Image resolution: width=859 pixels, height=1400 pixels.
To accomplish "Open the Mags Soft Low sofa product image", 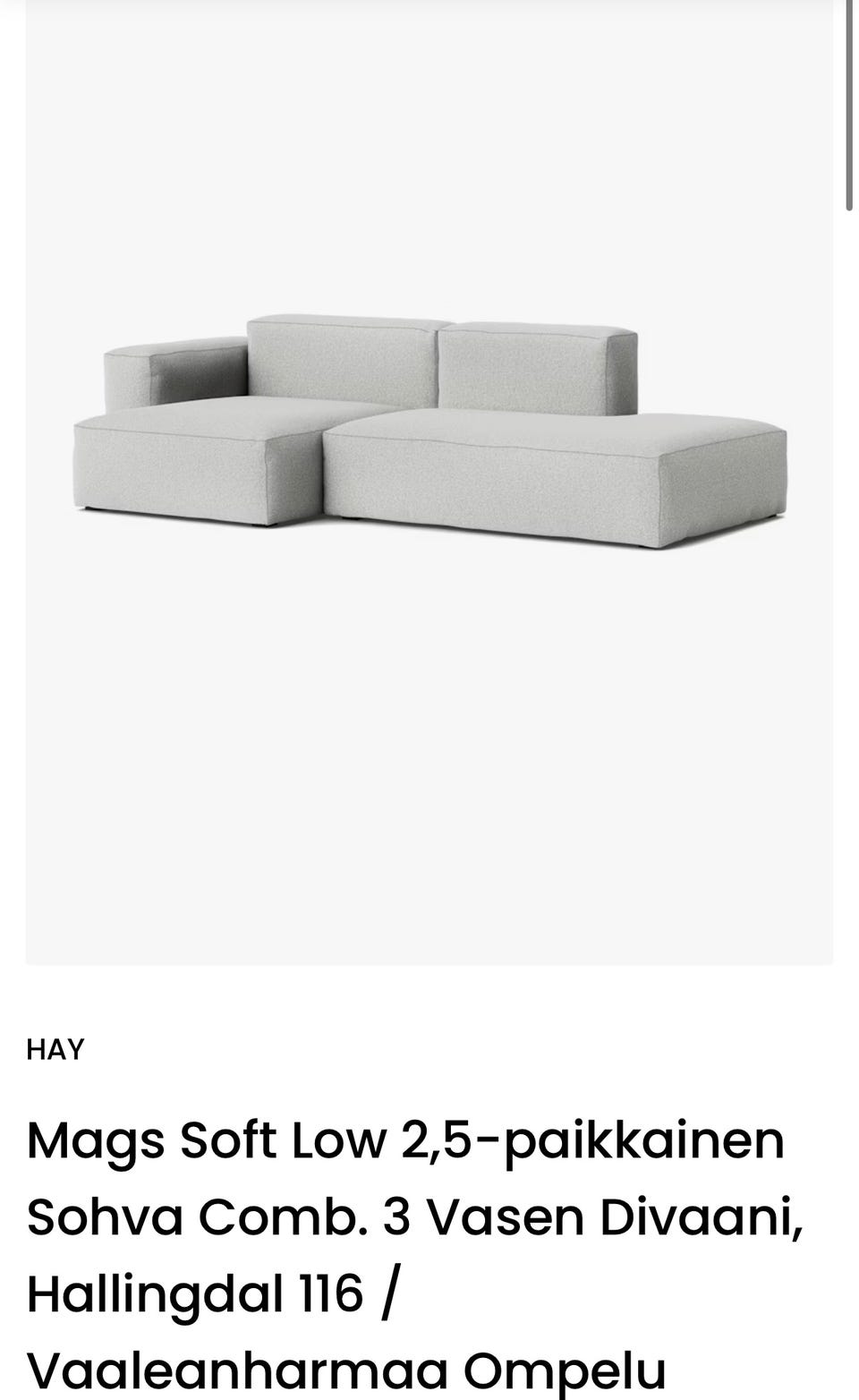I will pos(429,482).
